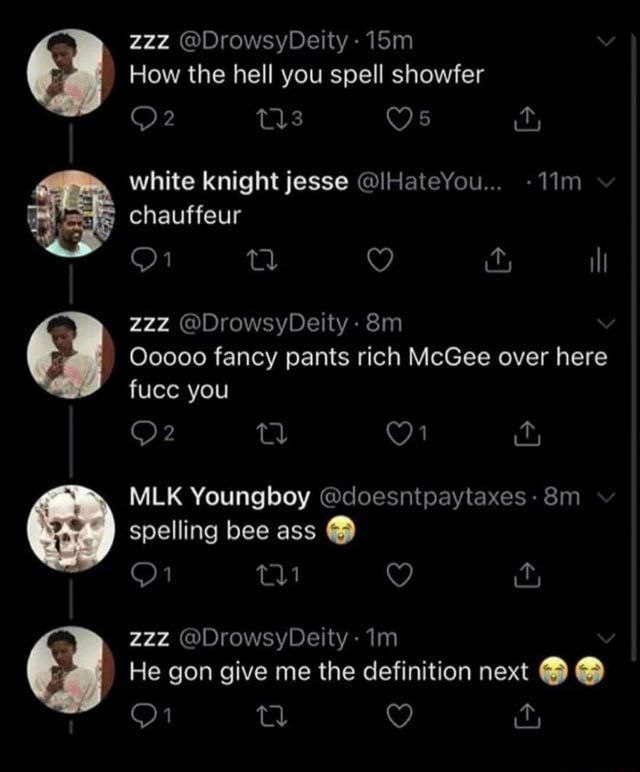Like 'He gon give me the definition' tweet

[399, 716]
